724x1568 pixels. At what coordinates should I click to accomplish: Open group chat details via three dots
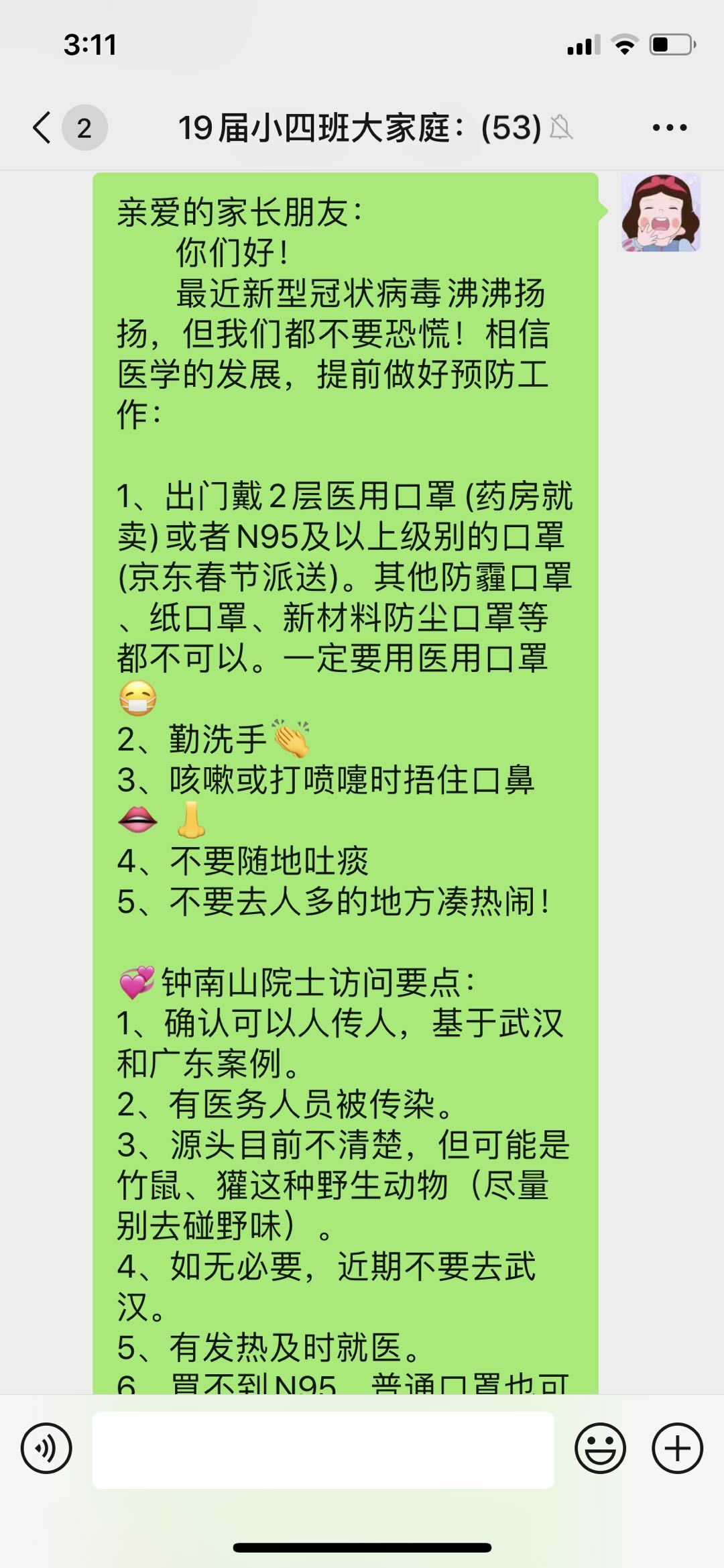[x=669, y=127]
